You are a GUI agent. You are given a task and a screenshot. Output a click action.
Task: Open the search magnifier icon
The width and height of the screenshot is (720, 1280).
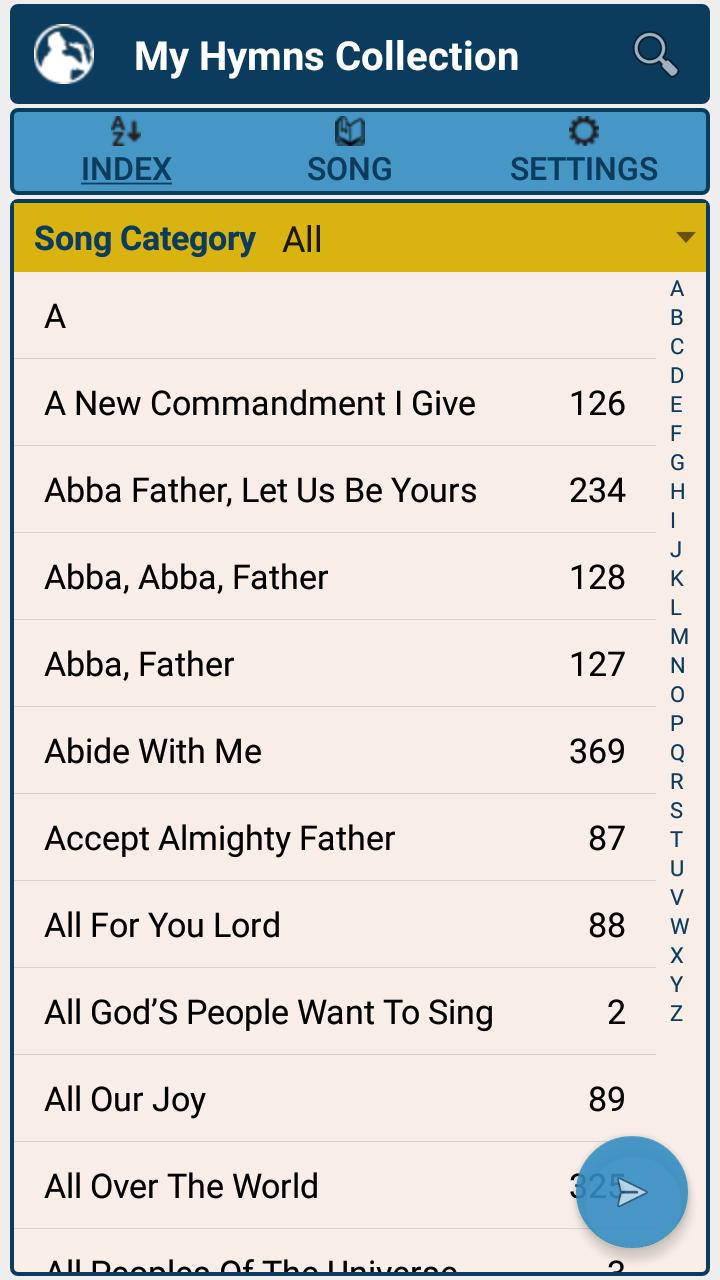tap(656, 55)
